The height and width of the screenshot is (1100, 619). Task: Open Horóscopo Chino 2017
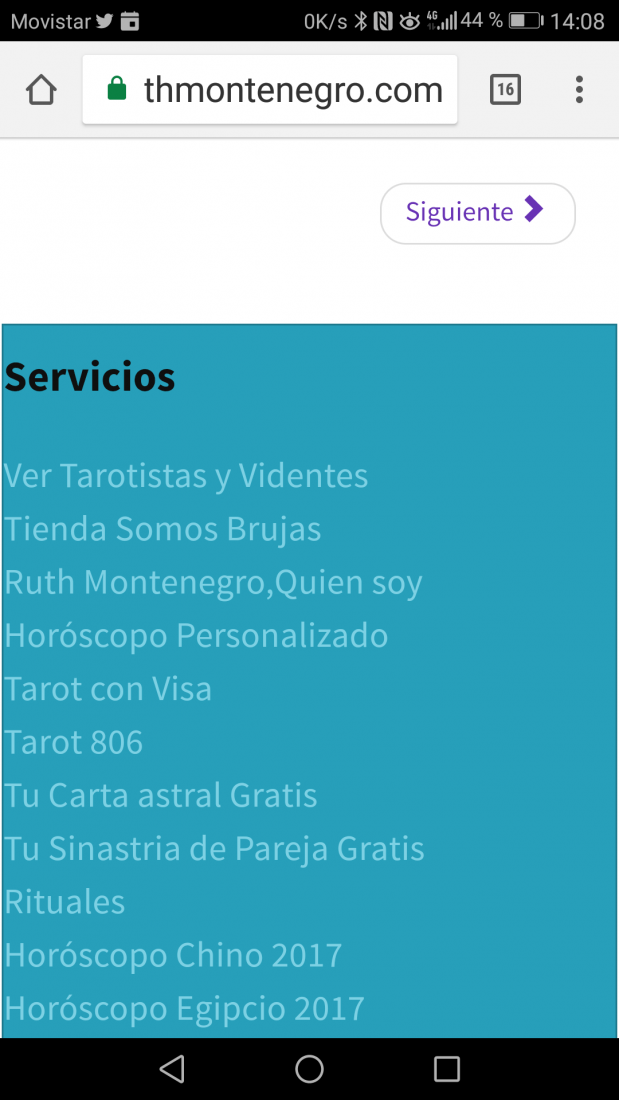coord(173,955)
